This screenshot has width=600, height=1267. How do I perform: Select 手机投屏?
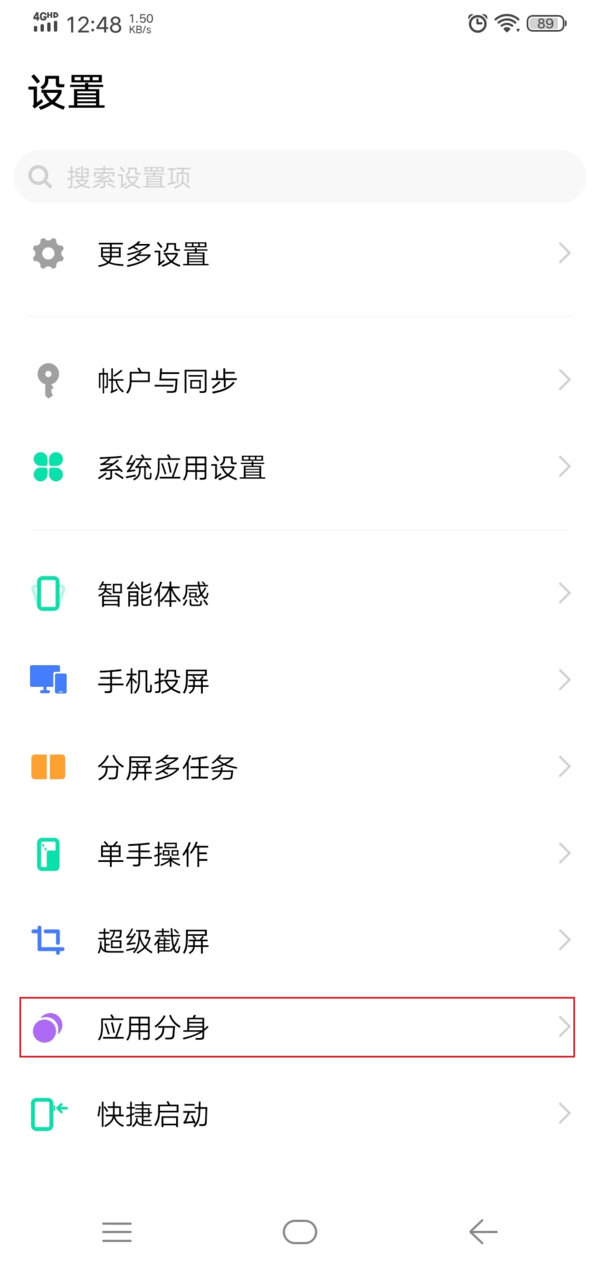[300, 681]
